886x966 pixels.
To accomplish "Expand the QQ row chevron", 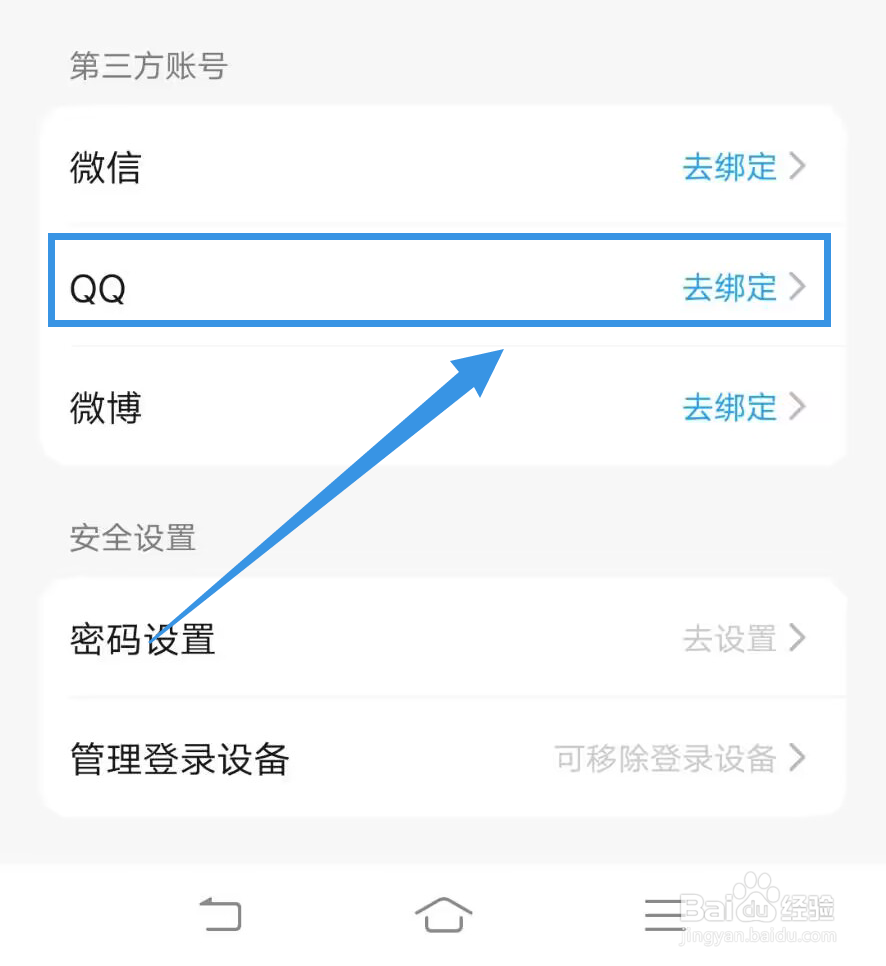I will click(x=797, y=288).
